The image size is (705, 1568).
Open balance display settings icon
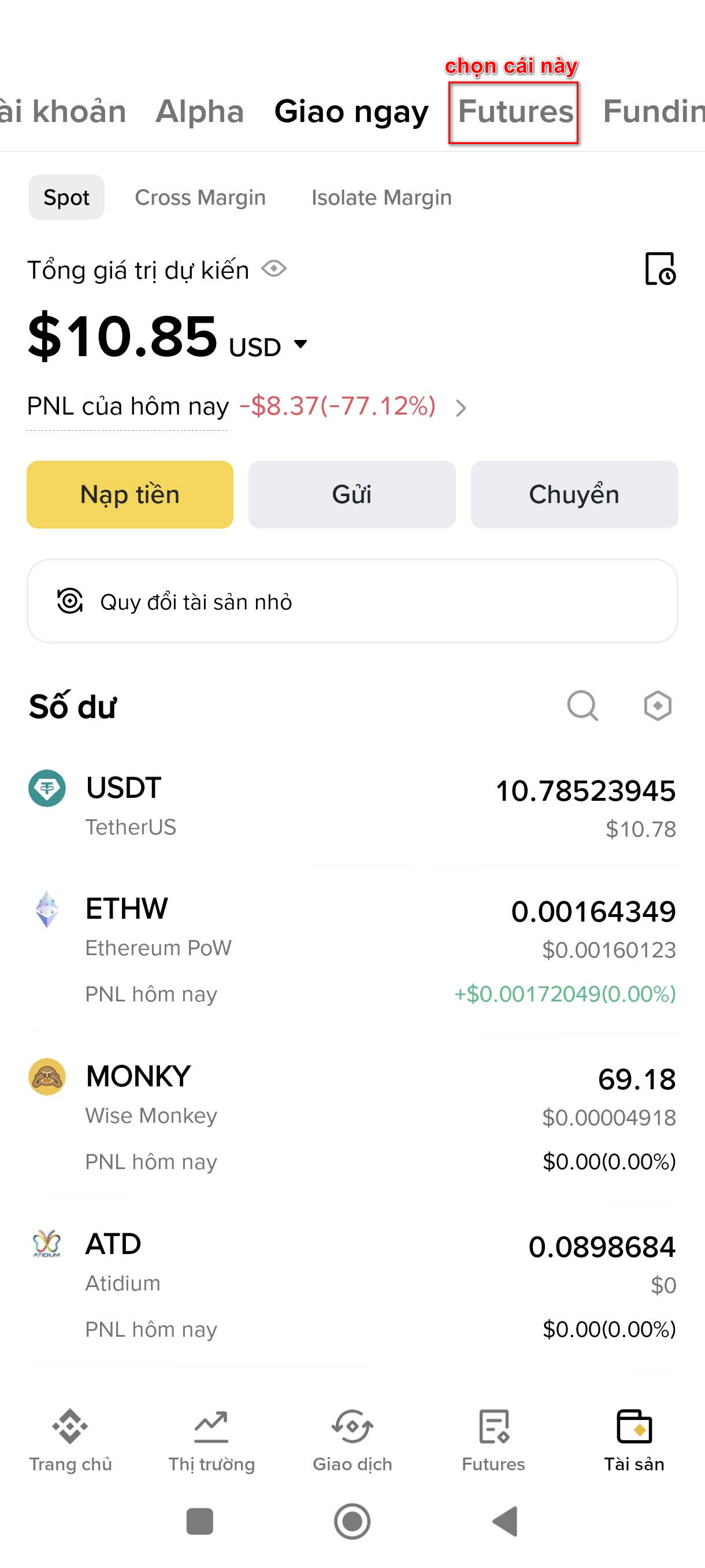[x=658, y=706]
